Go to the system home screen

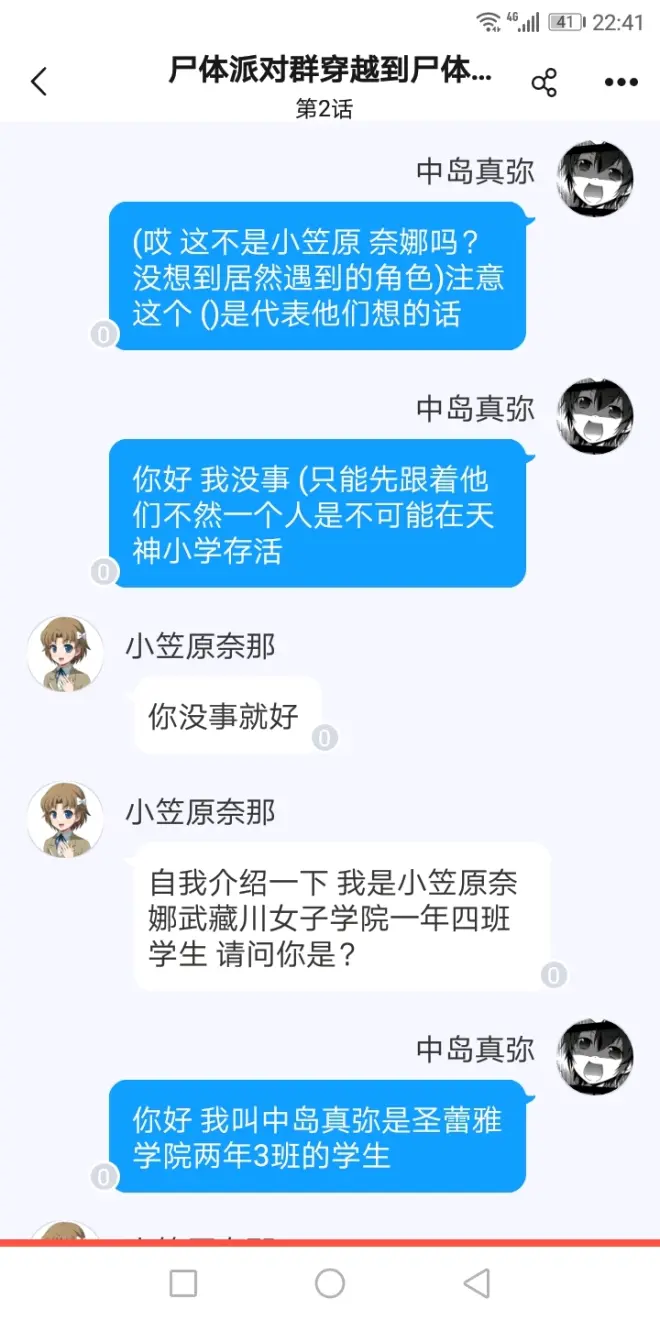[x=330, y=1283]
